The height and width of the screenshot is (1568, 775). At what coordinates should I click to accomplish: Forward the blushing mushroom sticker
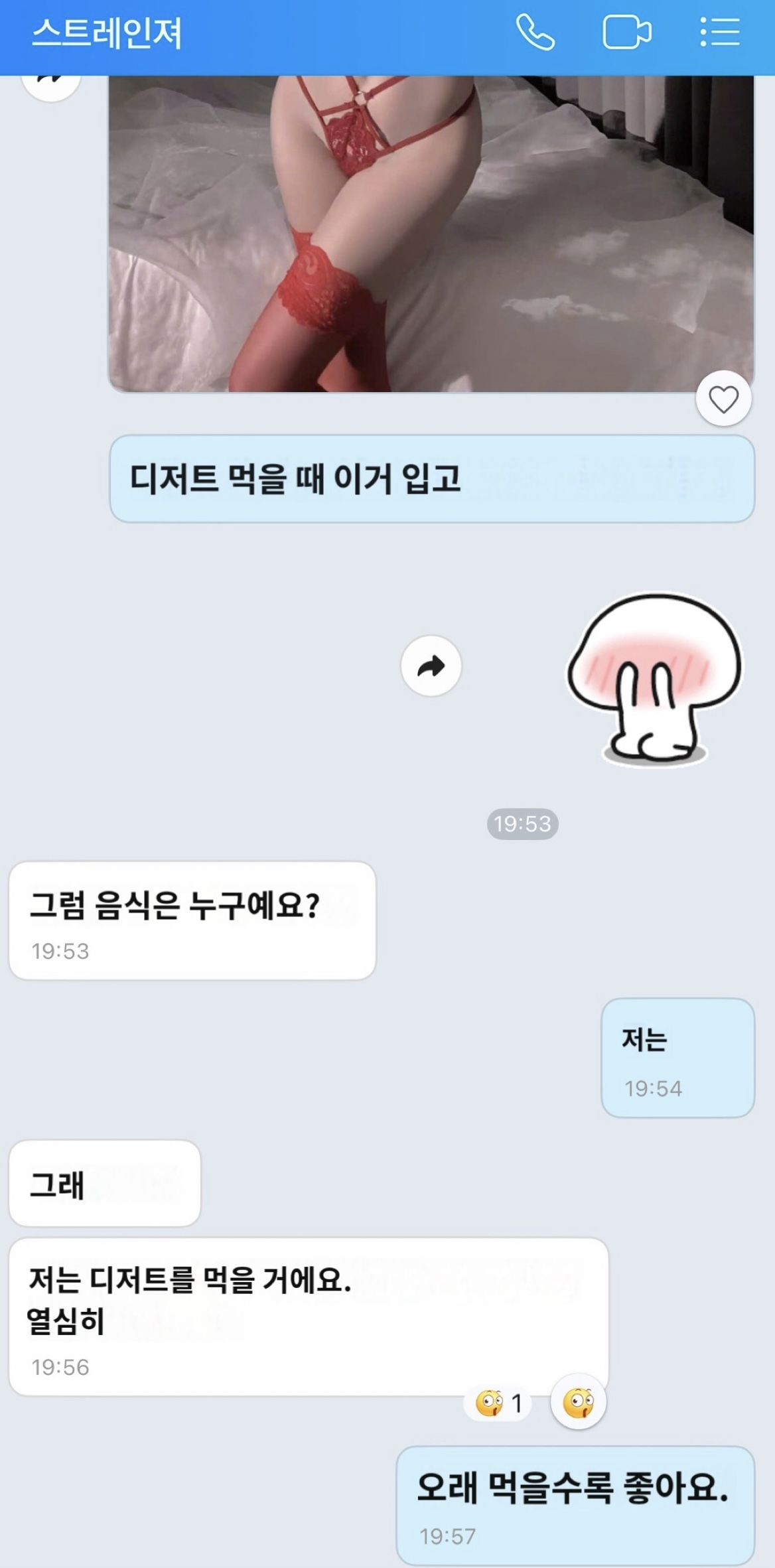pyautogui.click(x=431, y=666)
